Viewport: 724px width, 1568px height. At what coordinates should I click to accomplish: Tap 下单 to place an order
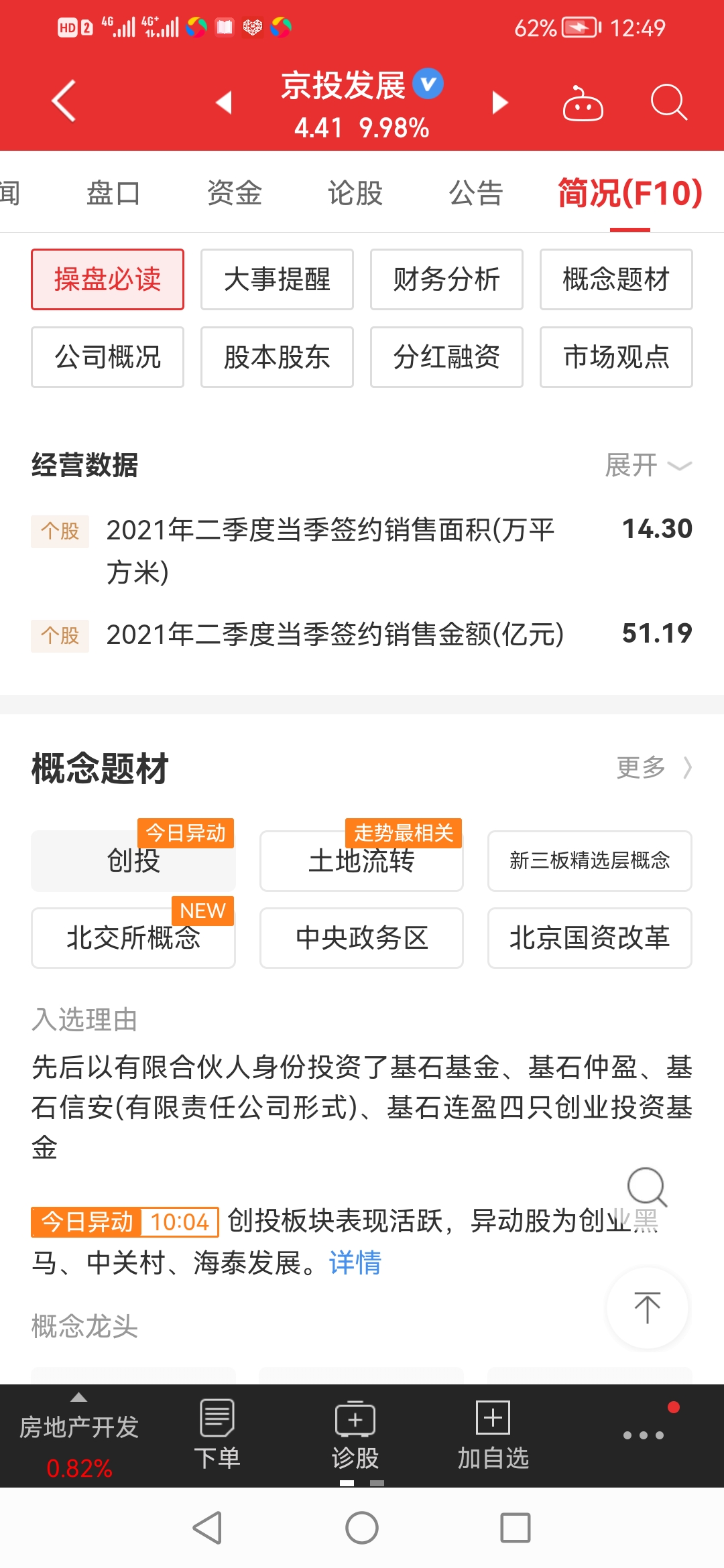point(217,1435)
